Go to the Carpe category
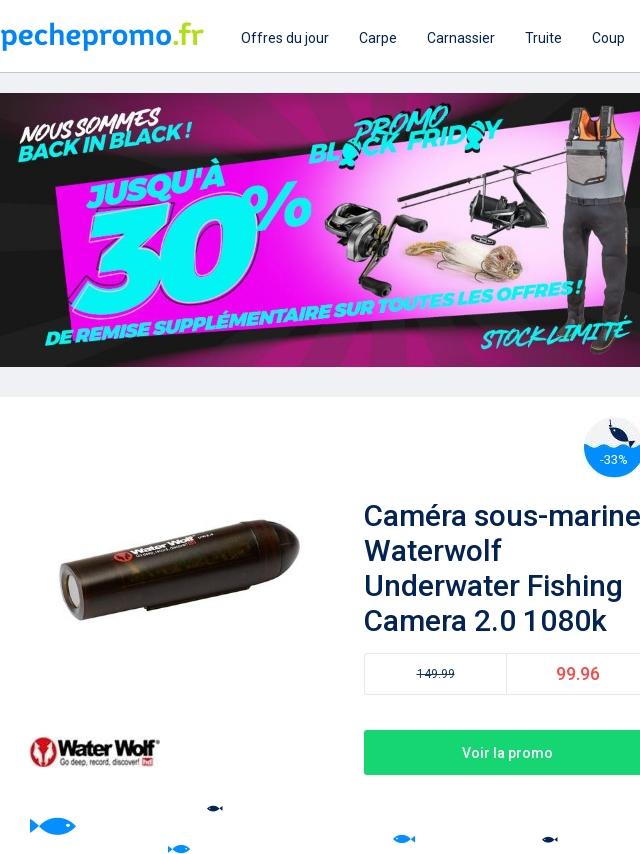The image size is (640, 854). point(377,38)
